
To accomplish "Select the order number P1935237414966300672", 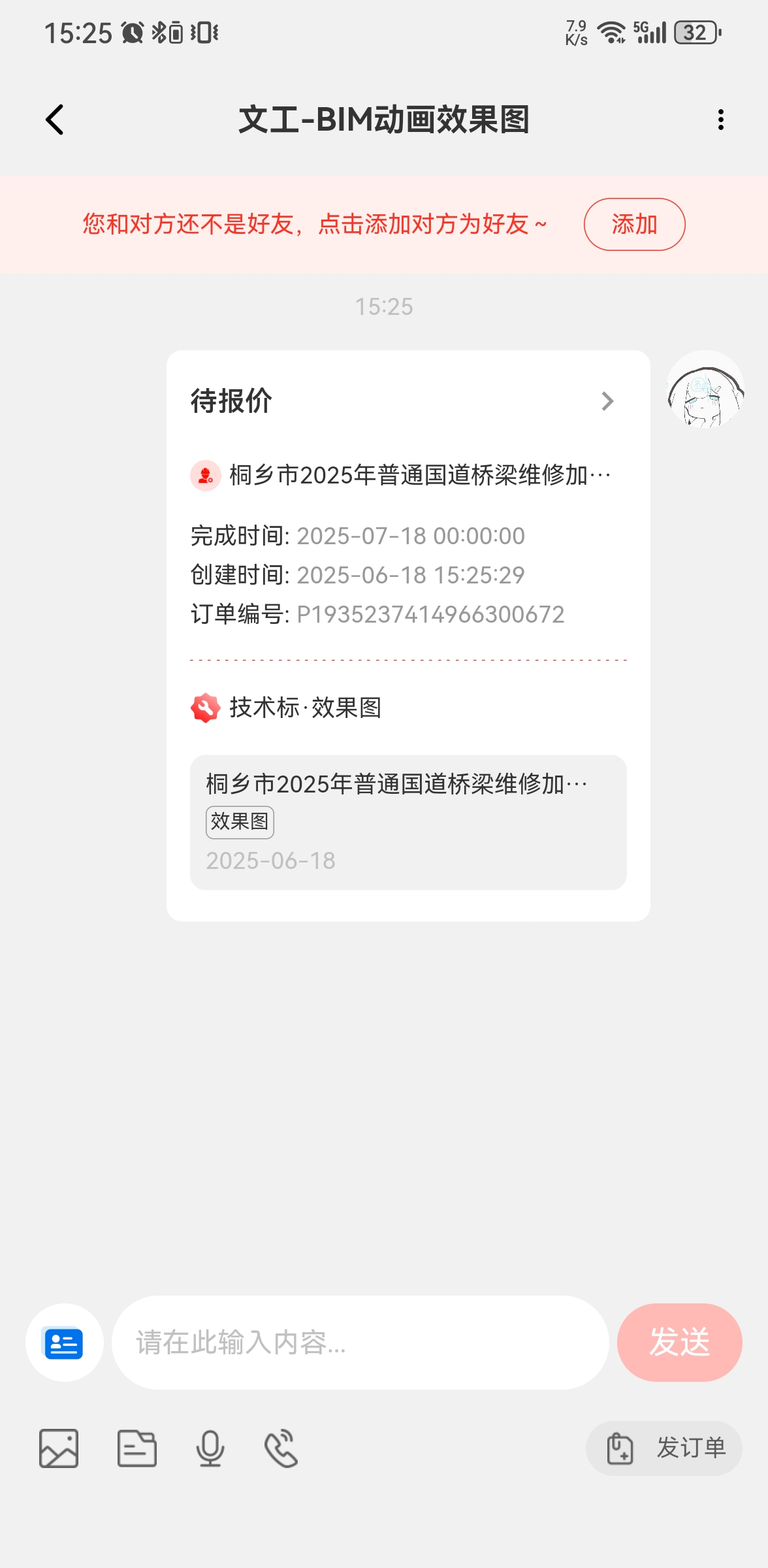I will click(431, 614).
